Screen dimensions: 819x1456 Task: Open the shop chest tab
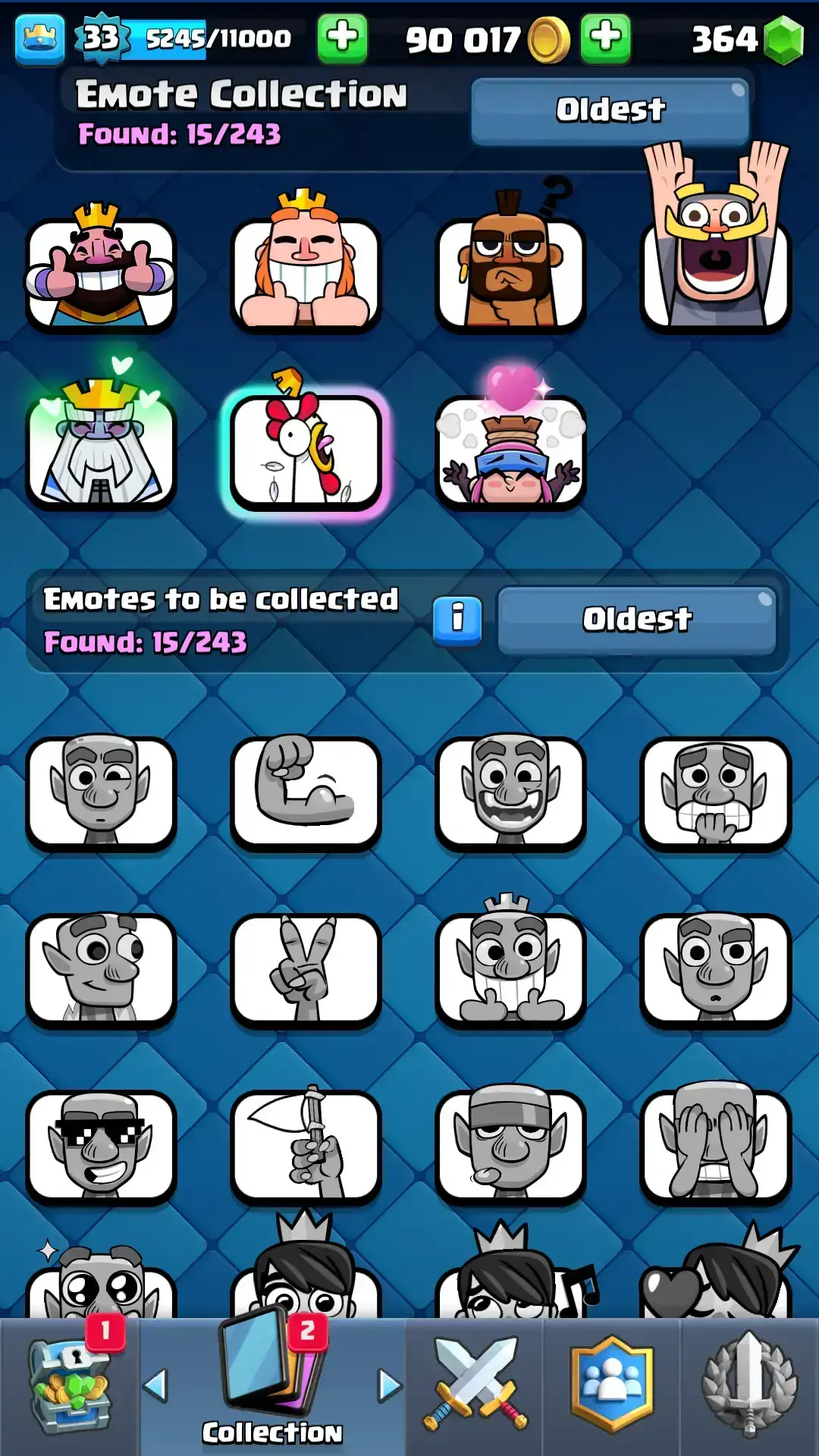[70, 1386]
